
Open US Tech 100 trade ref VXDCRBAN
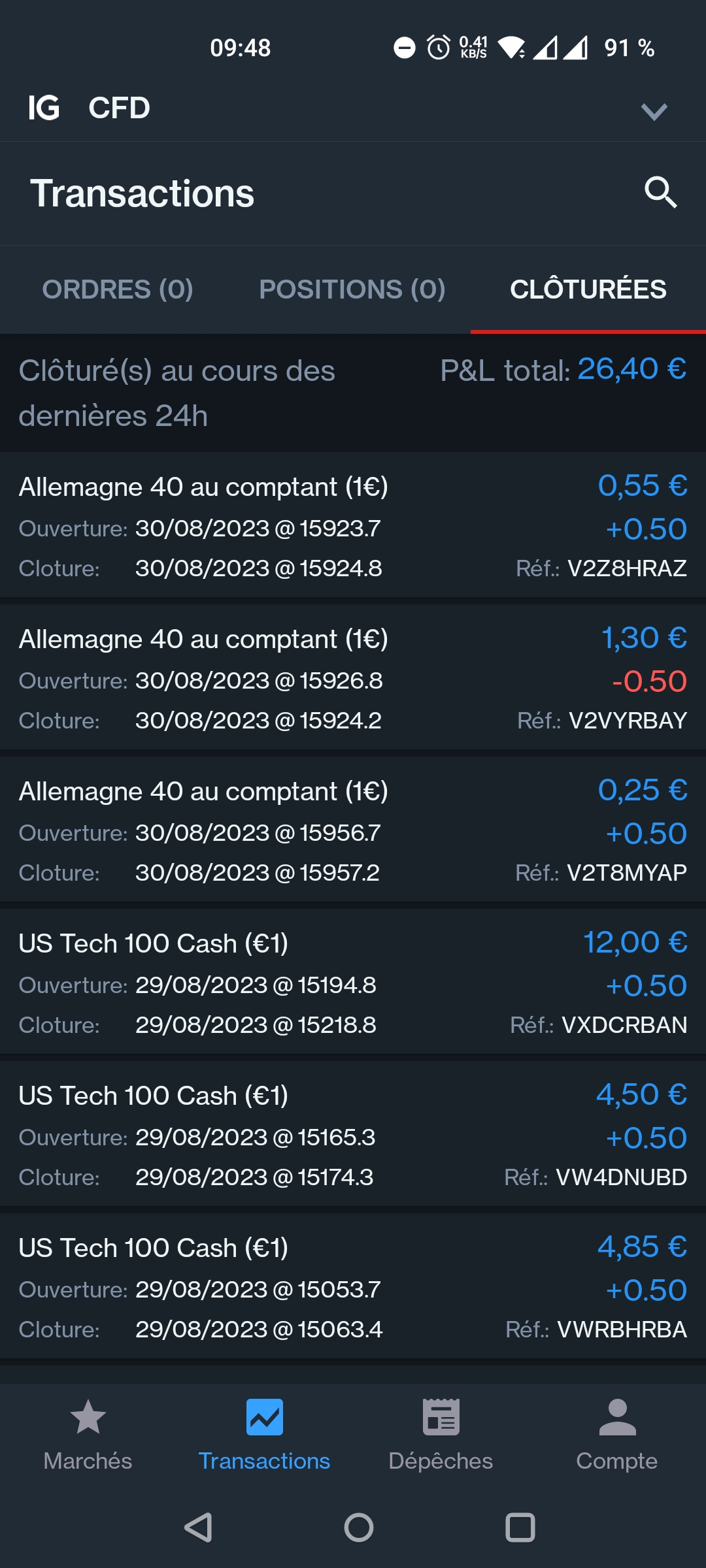353,983
